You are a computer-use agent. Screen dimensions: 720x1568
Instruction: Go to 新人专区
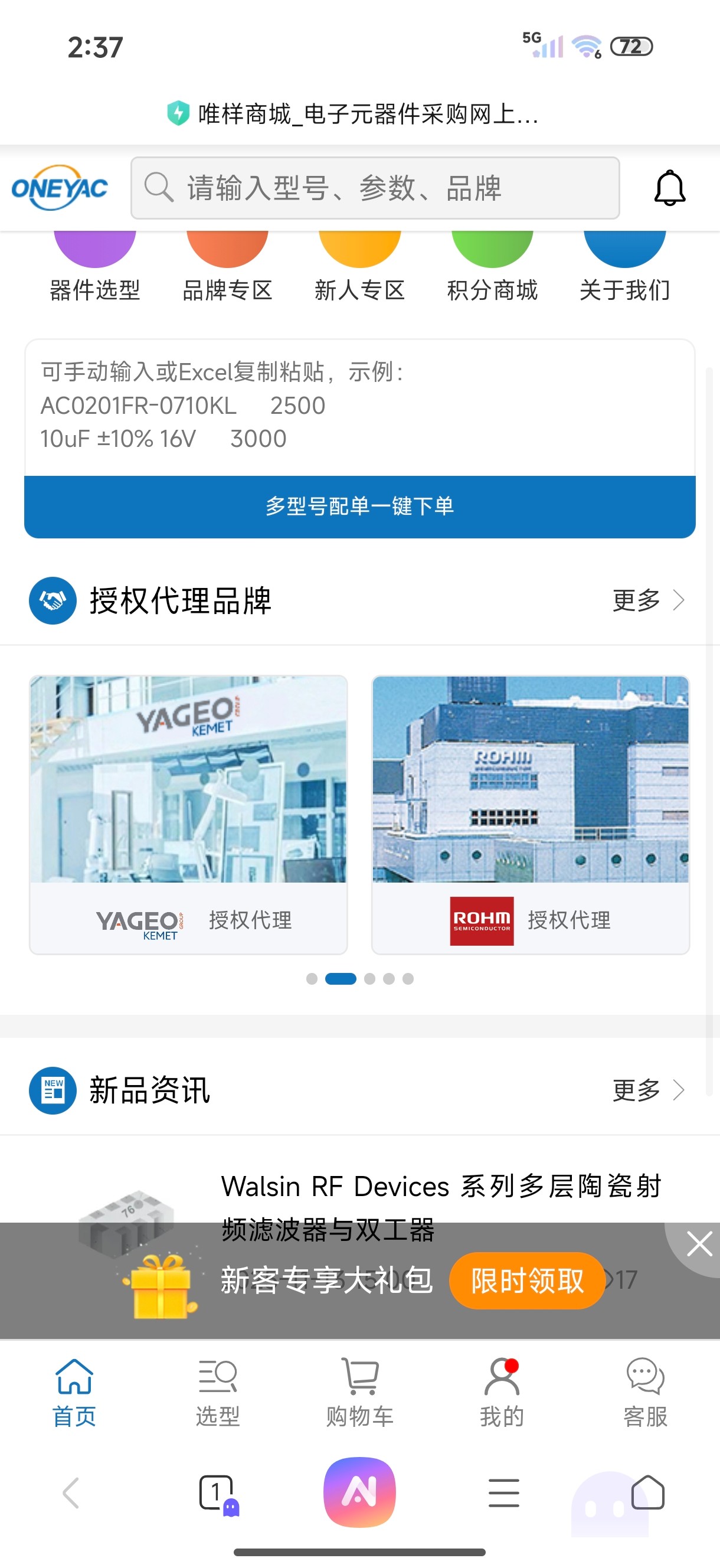point(359,268)
